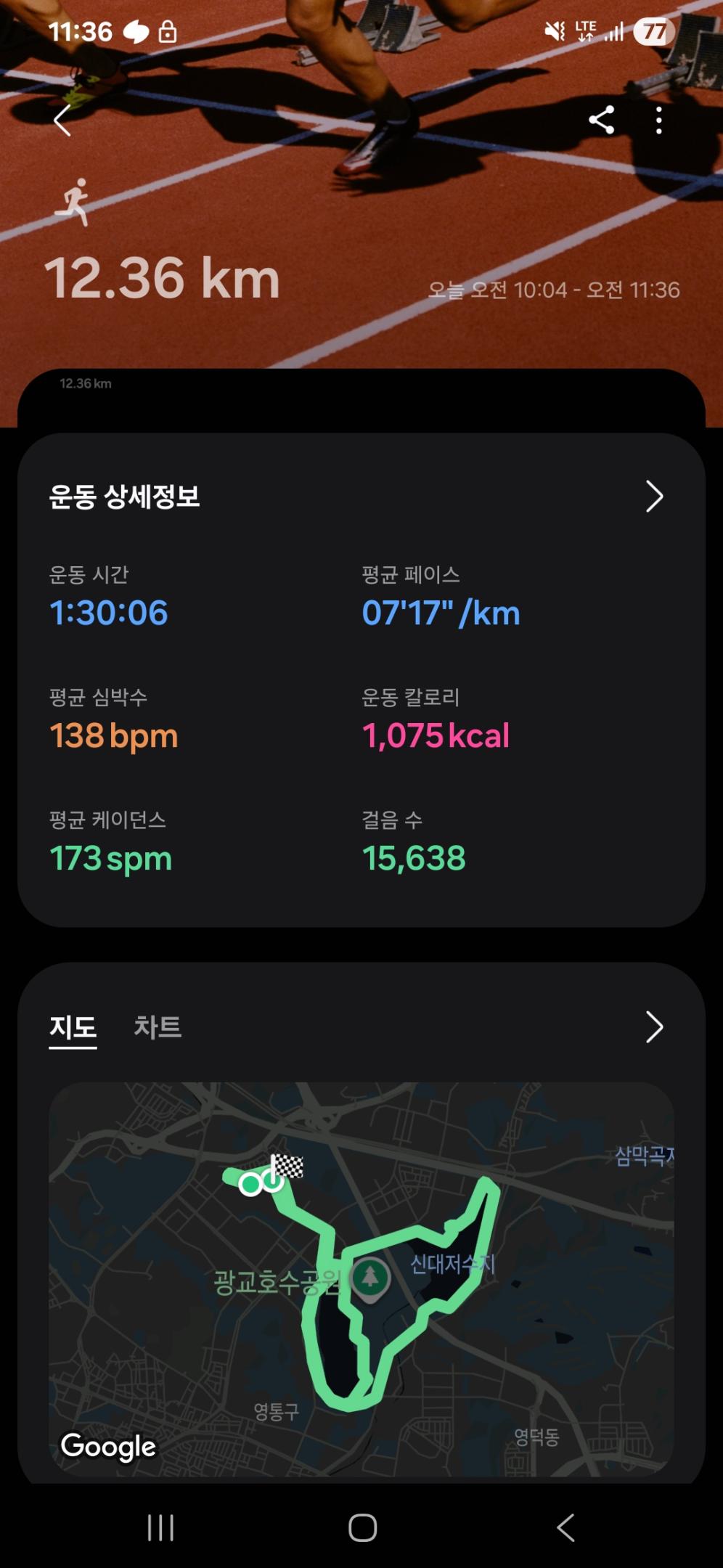Go back using the top-left arrow

(63, 121)
